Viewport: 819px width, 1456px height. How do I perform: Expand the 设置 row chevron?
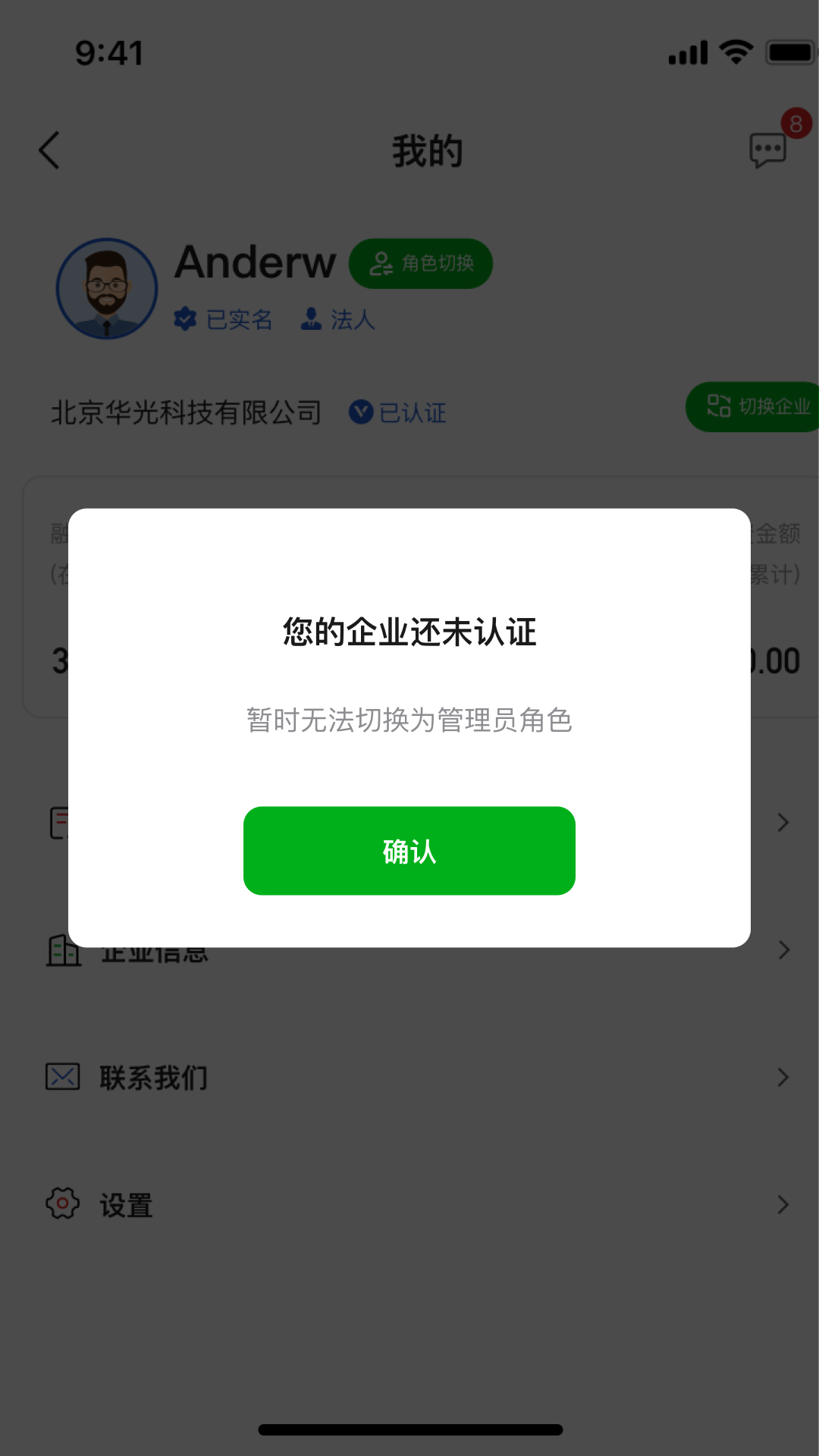(783, 1203)
